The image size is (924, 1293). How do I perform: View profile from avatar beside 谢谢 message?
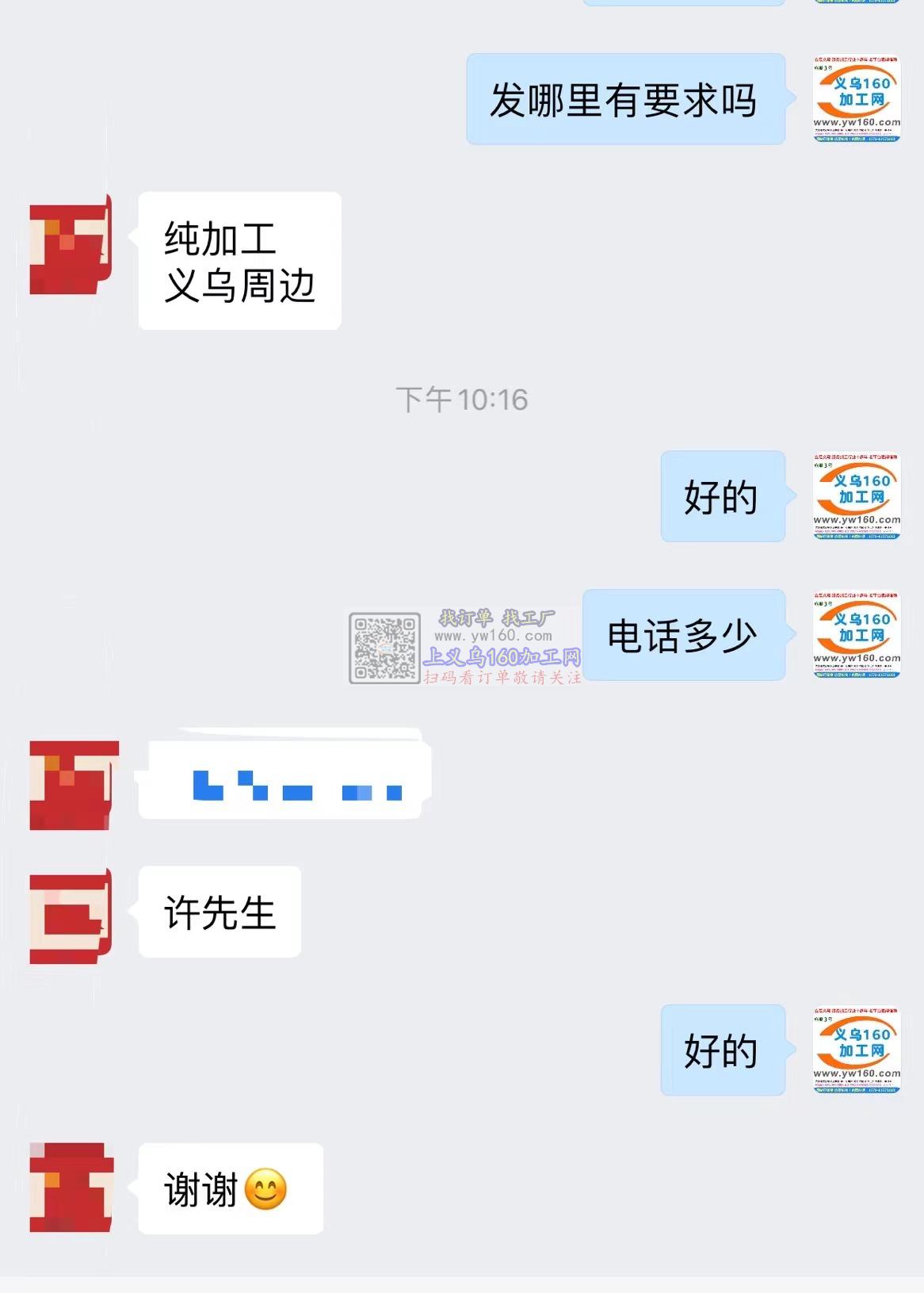pyautogui.click(x=71, y=1187)
